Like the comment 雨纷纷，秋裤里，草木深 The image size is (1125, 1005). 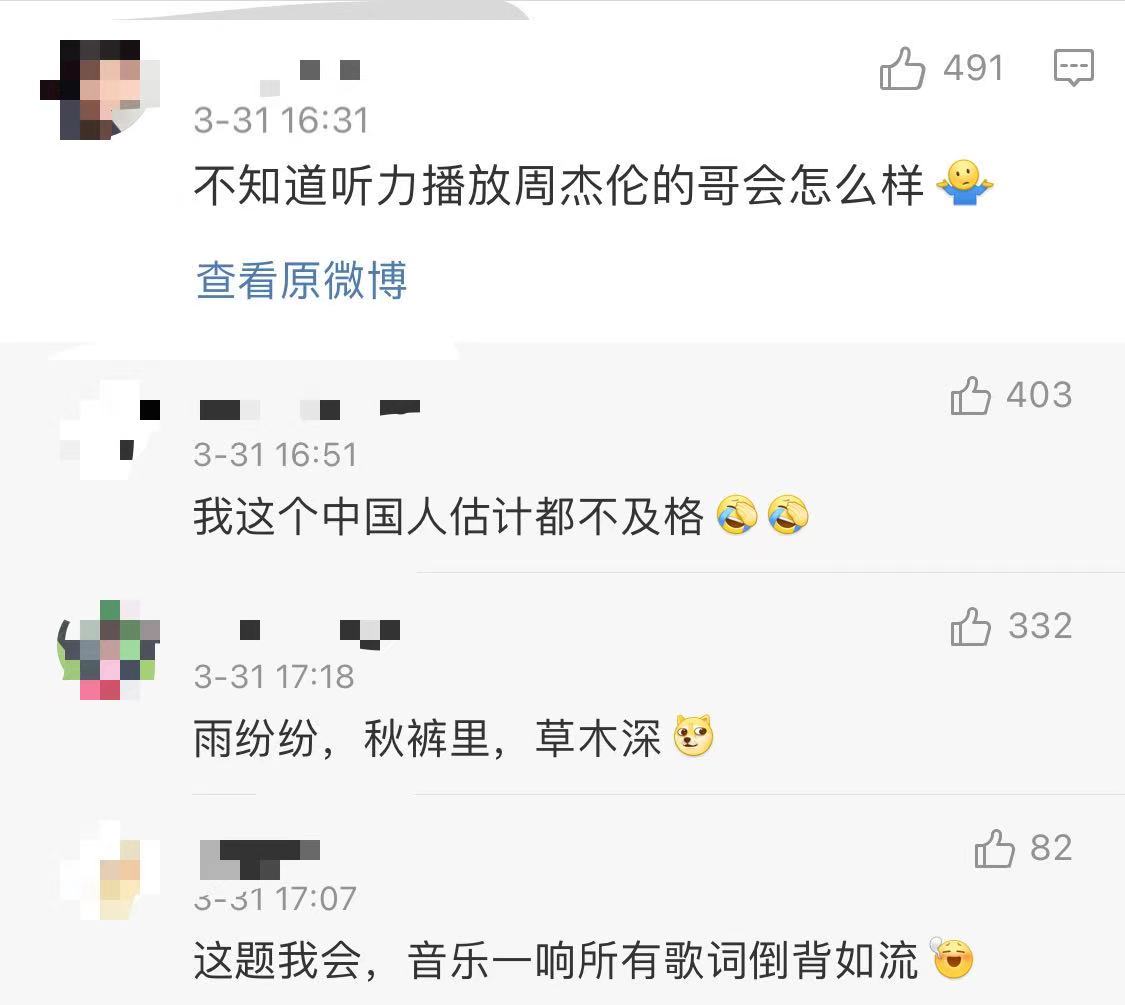point(970,628)
